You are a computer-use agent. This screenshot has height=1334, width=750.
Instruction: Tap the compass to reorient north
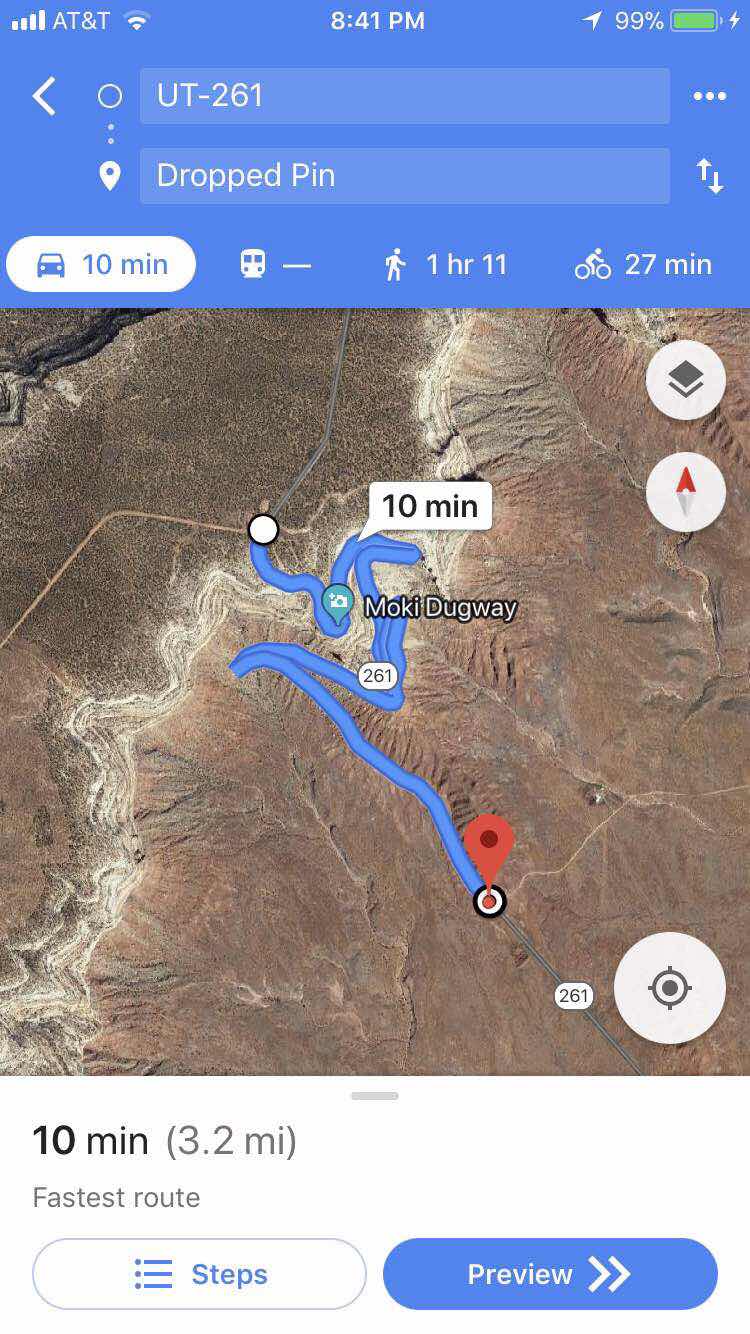coord(685,491)
